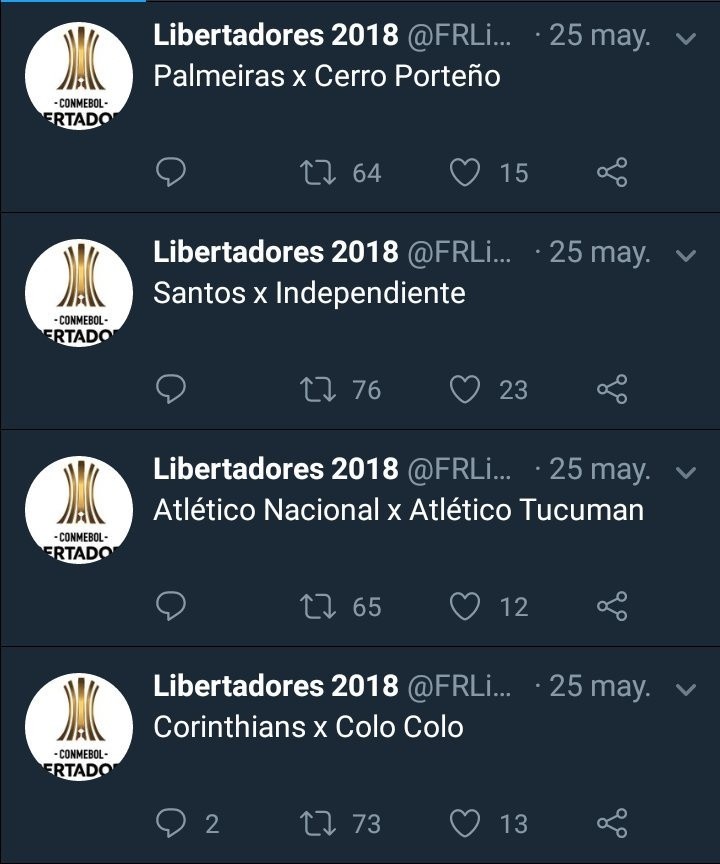Viewport: 720px width, 864px height.
Task: Share the Santos x Independiente tweet
Action: pyautogui.click(x=612, y=389)
